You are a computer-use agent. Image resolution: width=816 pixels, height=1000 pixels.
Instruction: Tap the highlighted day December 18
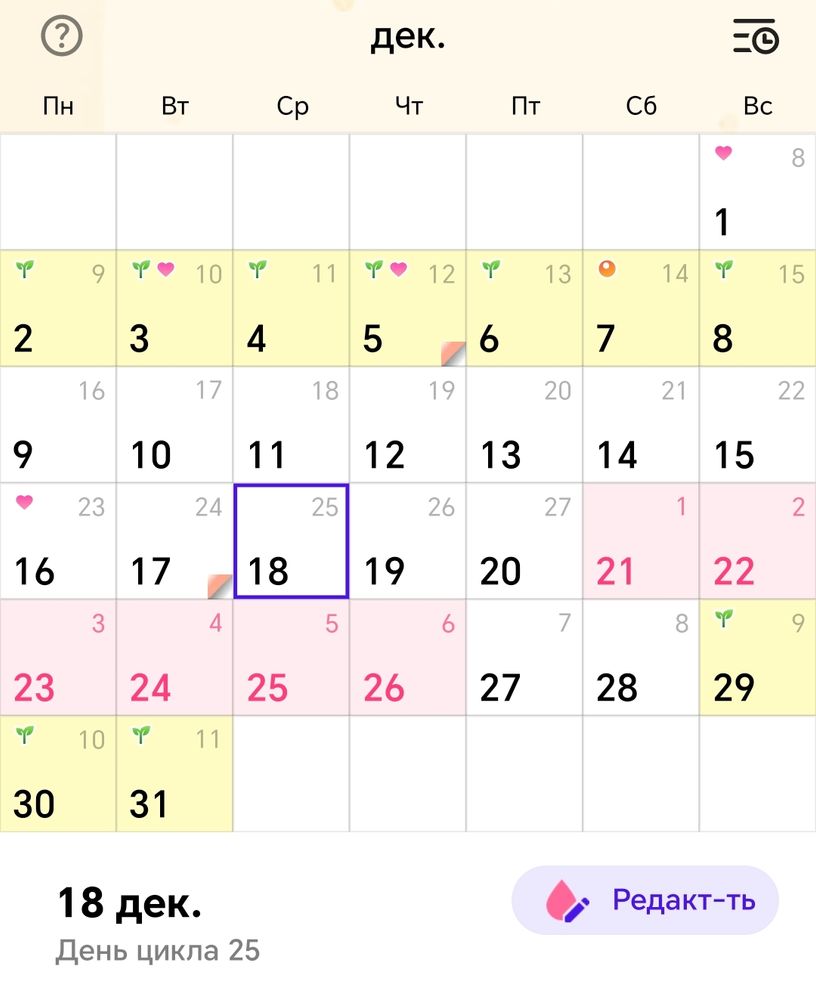(x=291, y=541)
